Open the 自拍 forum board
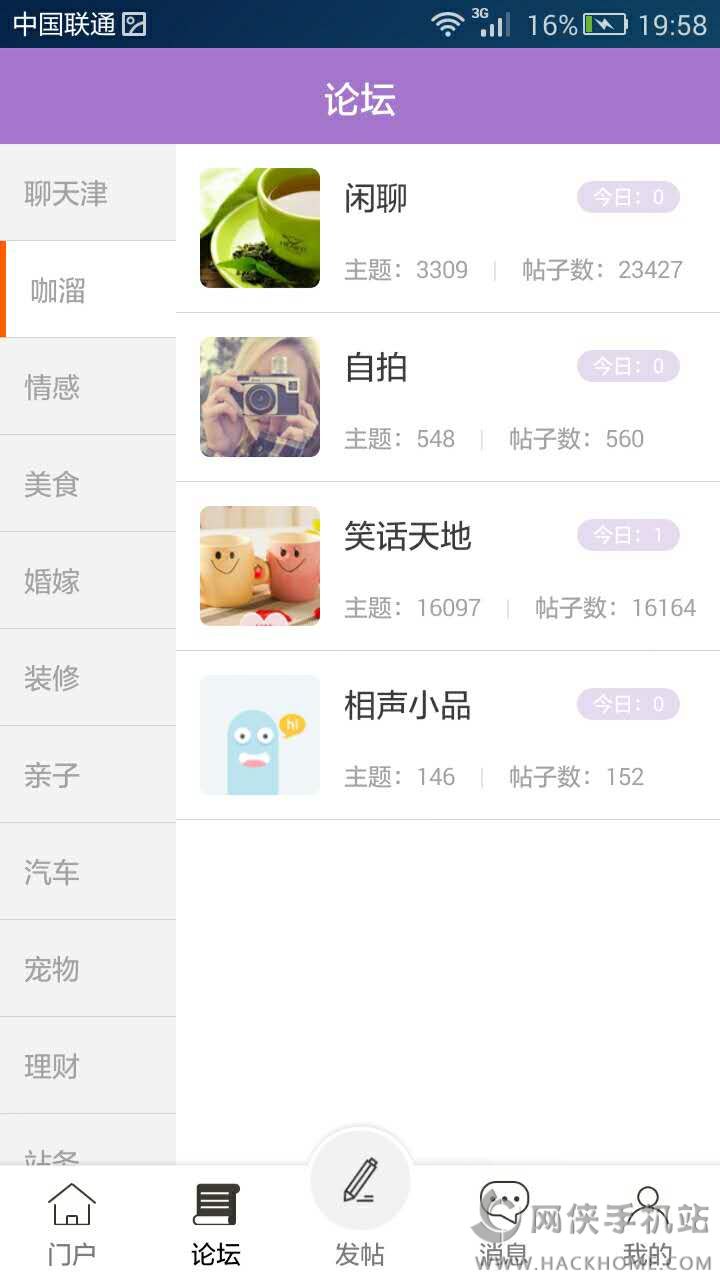 448,398
